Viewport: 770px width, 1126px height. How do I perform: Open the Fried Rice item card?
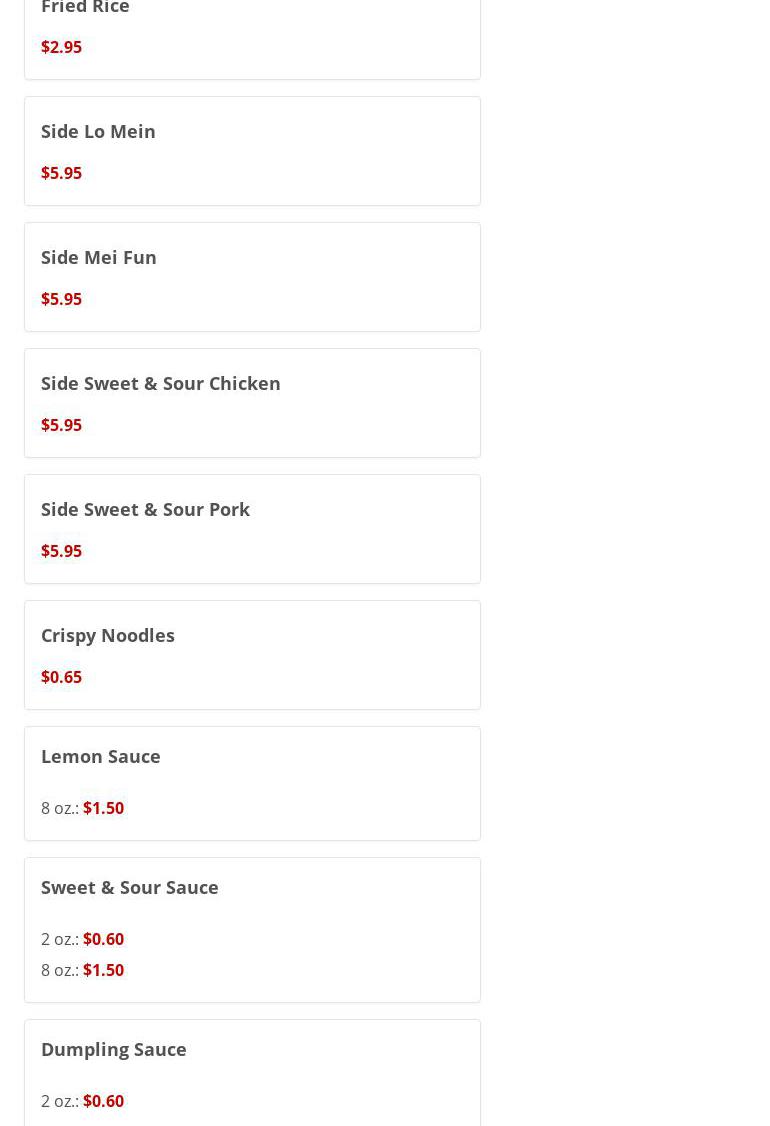pos(252,35)
